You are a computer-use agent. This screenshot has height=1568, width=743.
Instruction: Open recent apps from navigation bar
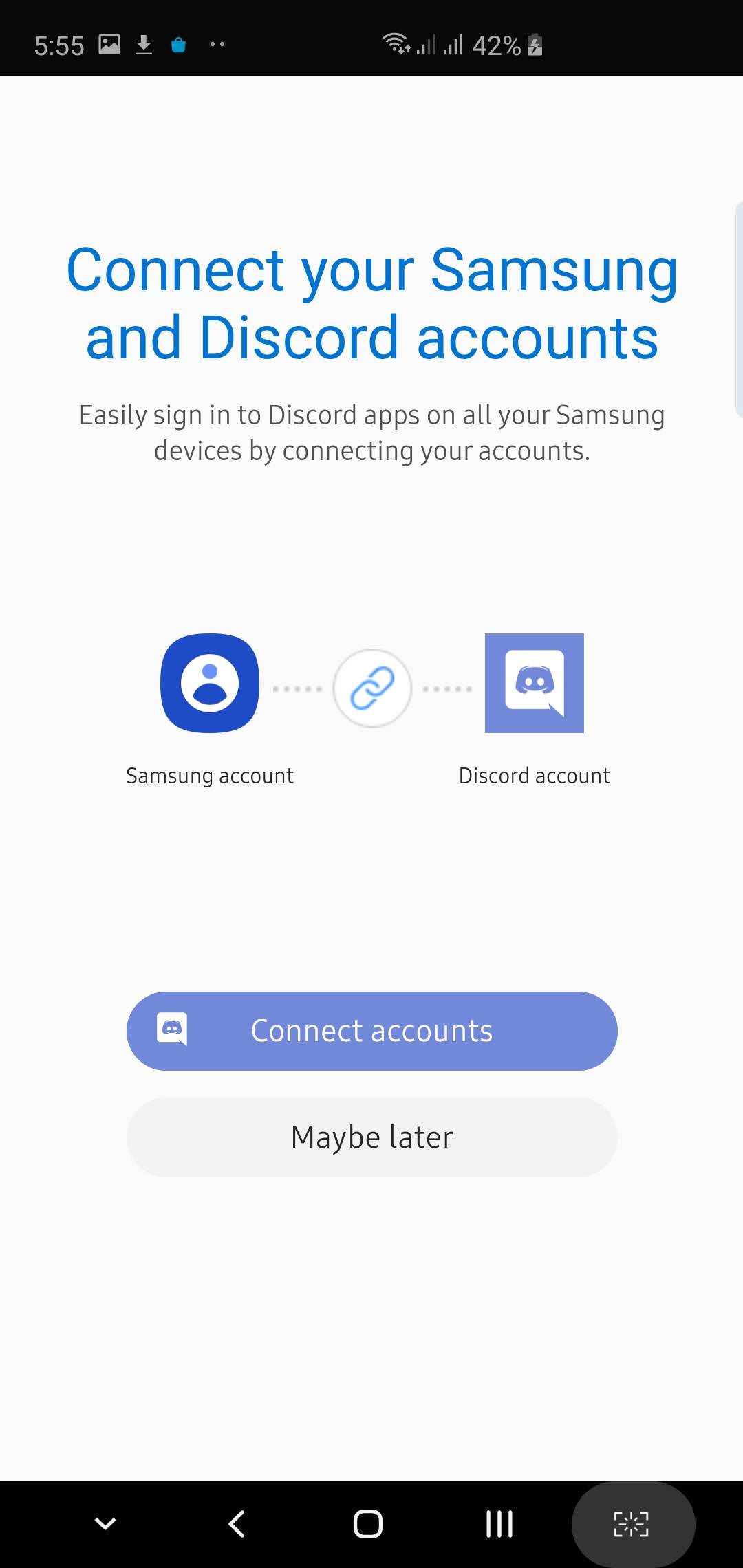[499, 1523]
